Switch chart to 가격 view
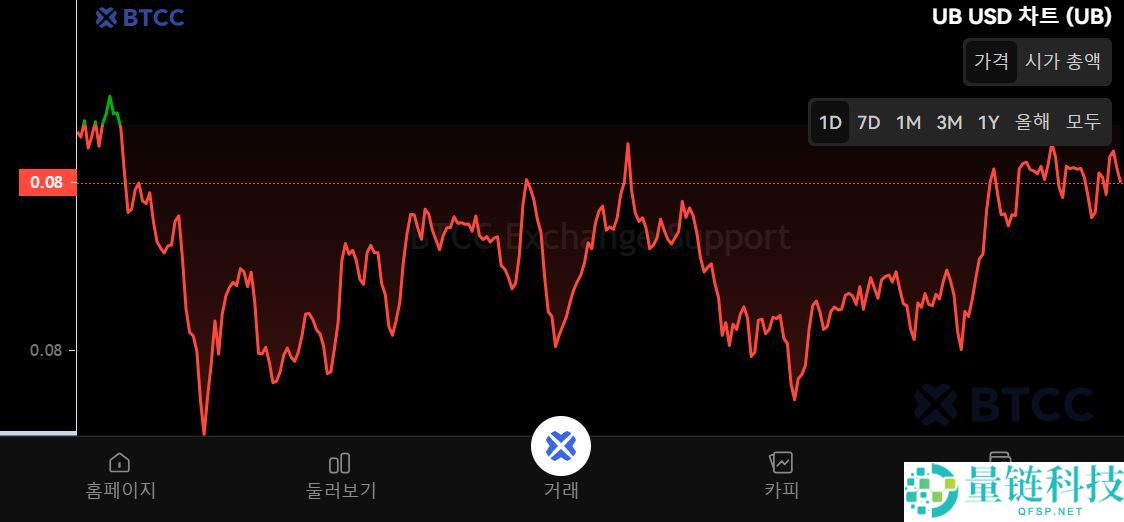Viewport: 1124px width, 522px height. tap(991, 62)
